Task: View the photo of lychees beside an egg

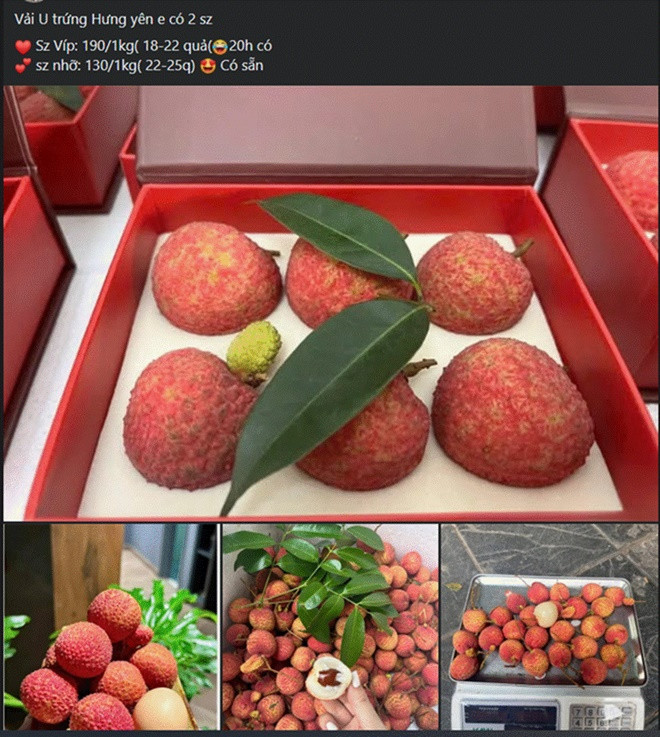Action: click(x=110, y=627)
